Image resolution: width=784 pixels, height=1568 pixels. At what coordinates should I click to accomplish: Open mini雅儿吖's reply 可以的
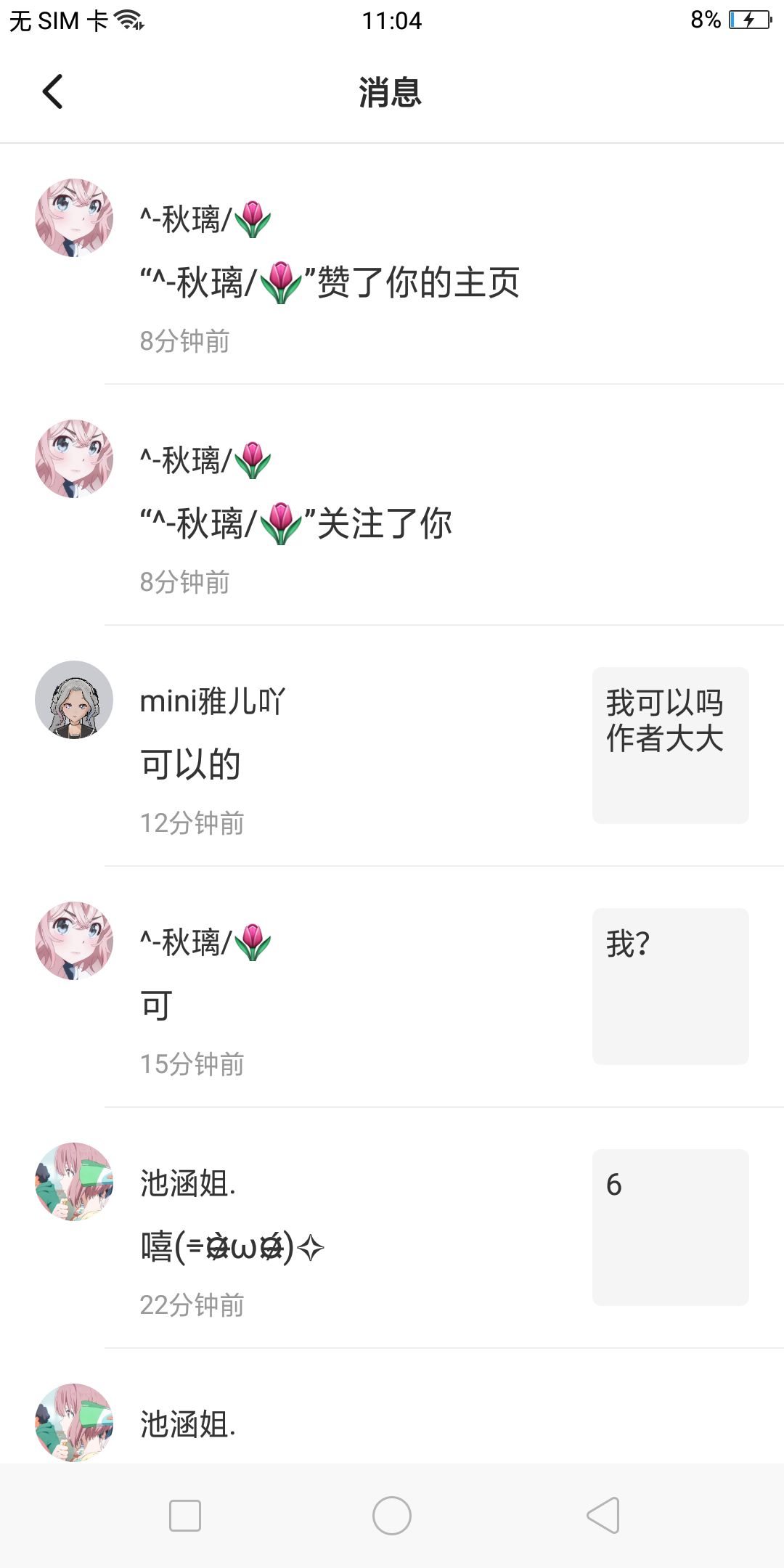(392, 746)
